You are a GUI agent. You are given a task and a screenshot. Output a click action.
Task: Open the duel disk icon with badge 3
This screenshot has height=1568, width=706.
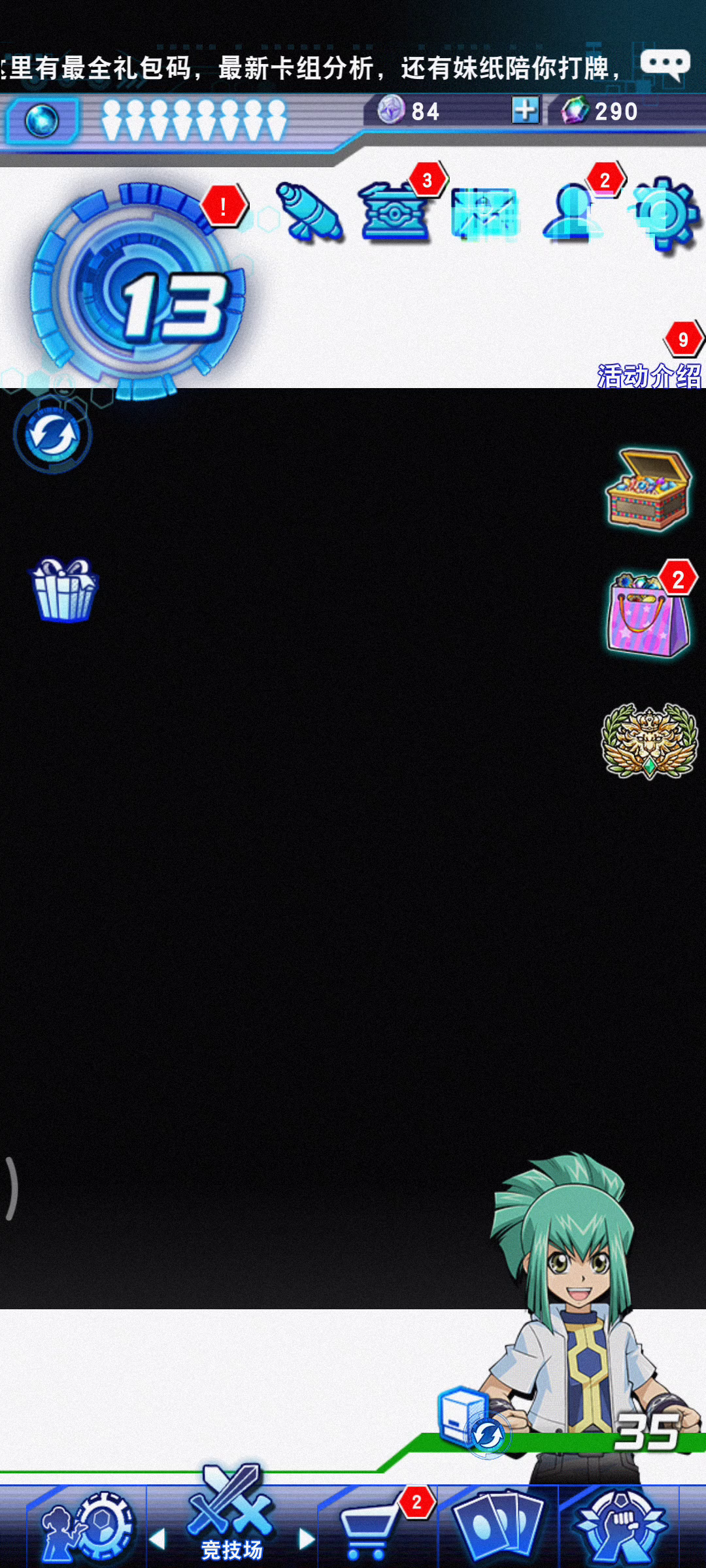[x=394, y=211]
